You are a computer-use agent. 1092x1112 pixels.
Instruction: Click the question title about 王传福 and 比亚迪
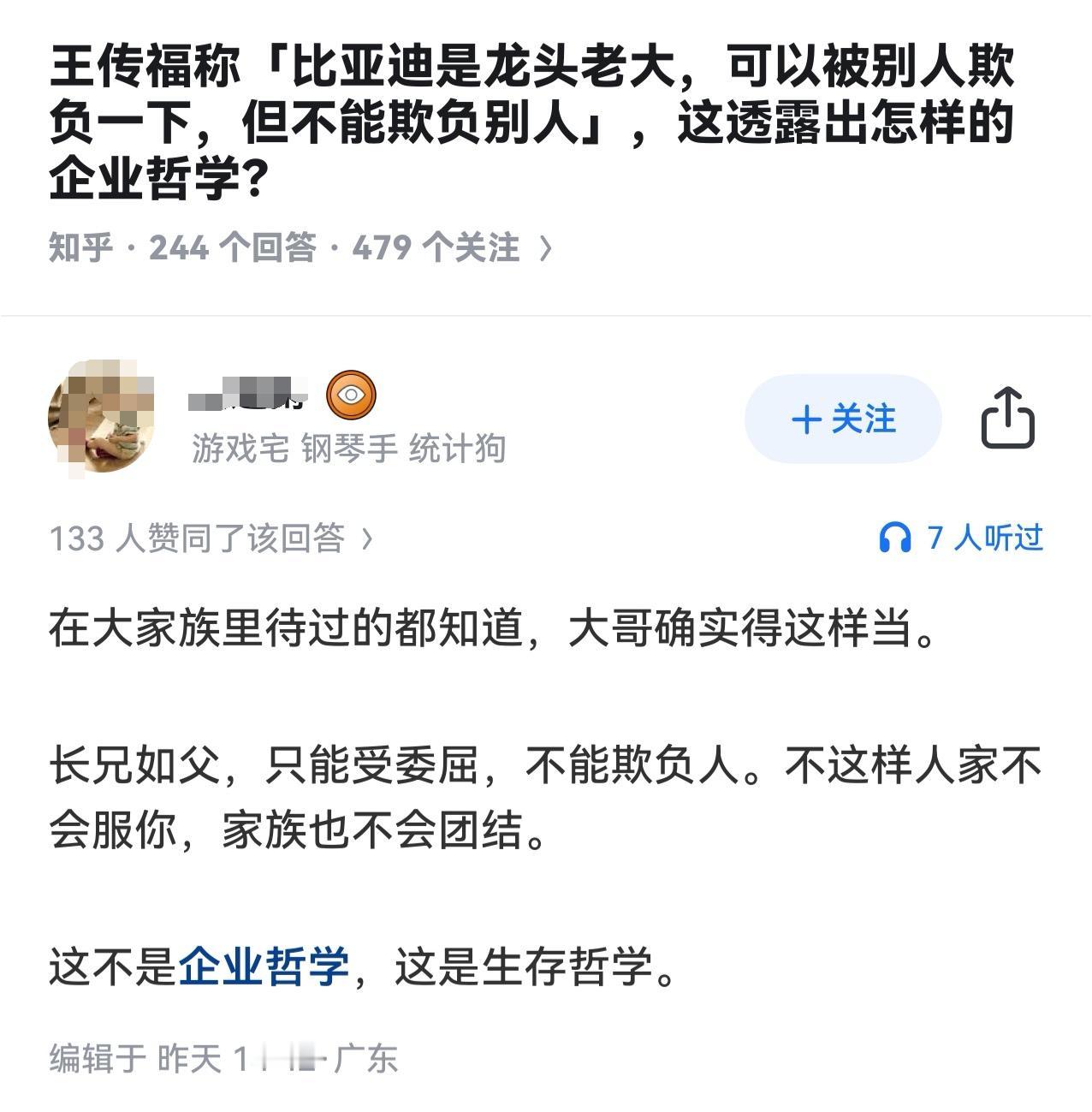pos(531,116)
